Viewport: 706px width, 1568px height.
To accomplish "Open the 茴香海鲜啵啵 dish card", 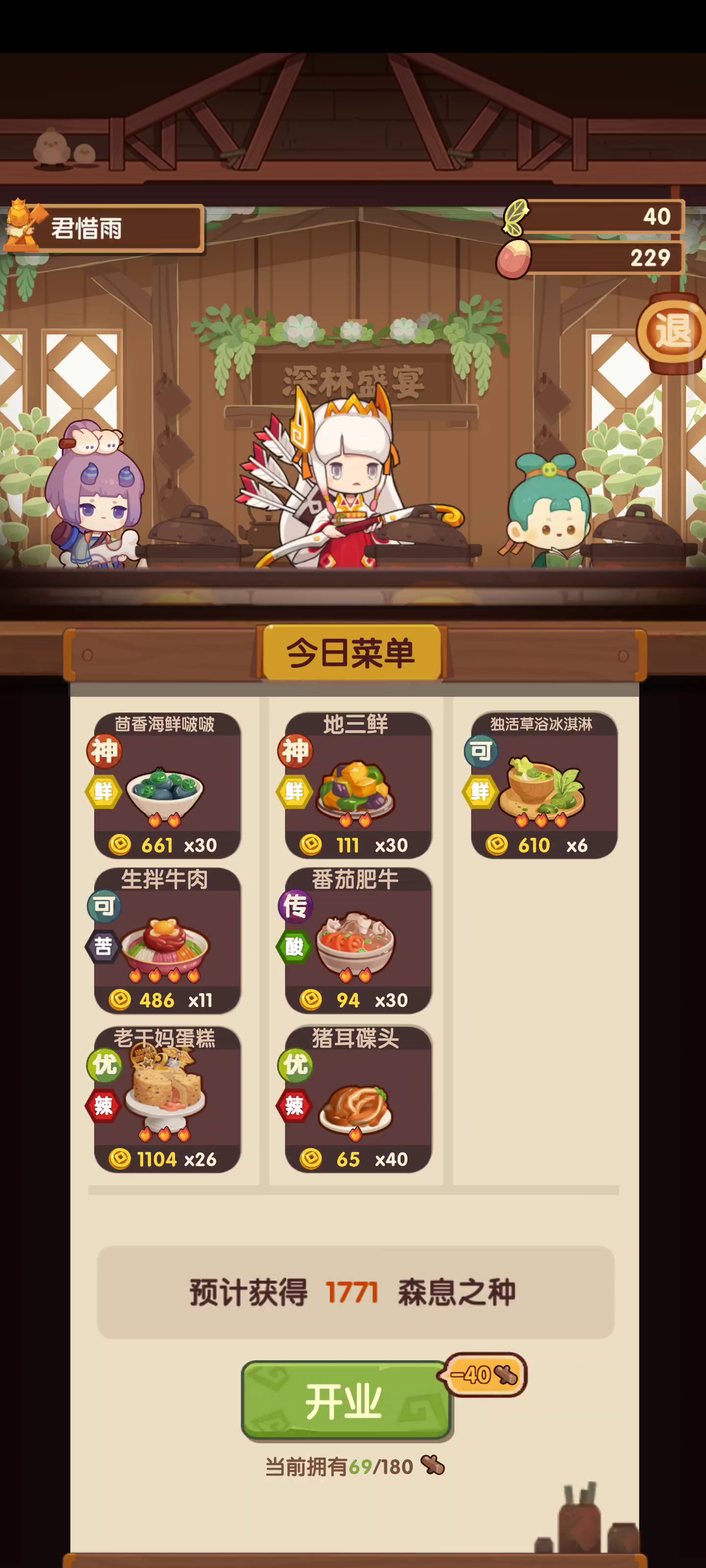I will coord(167,785).
